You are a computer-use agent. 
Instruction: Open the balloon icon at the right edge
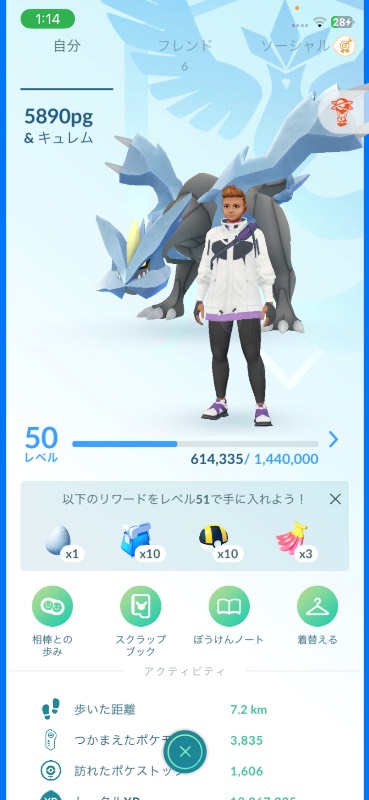coord(341,111)
